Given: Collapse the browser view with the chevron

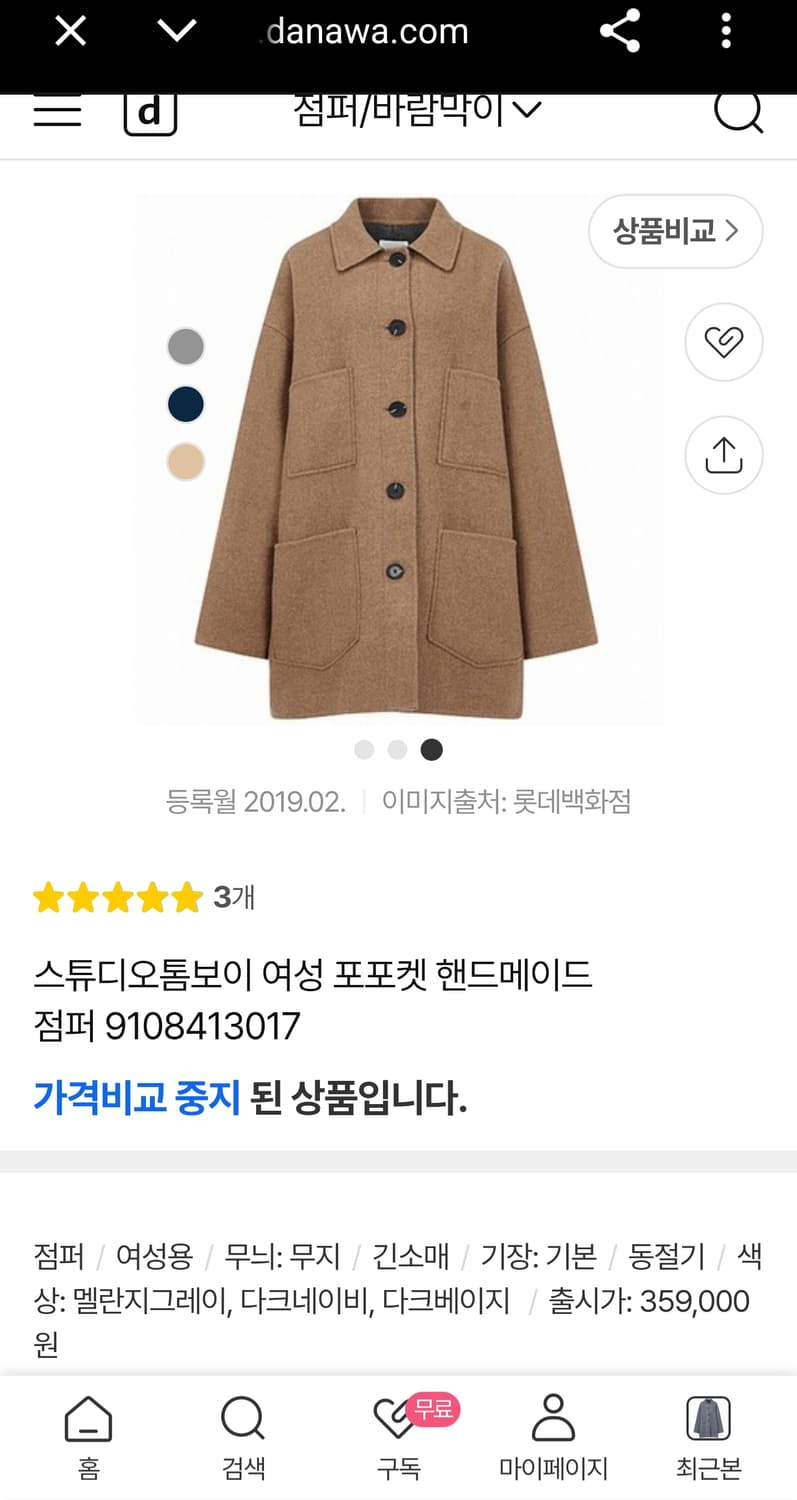Looking at the screenshot, I should (176, 31).
